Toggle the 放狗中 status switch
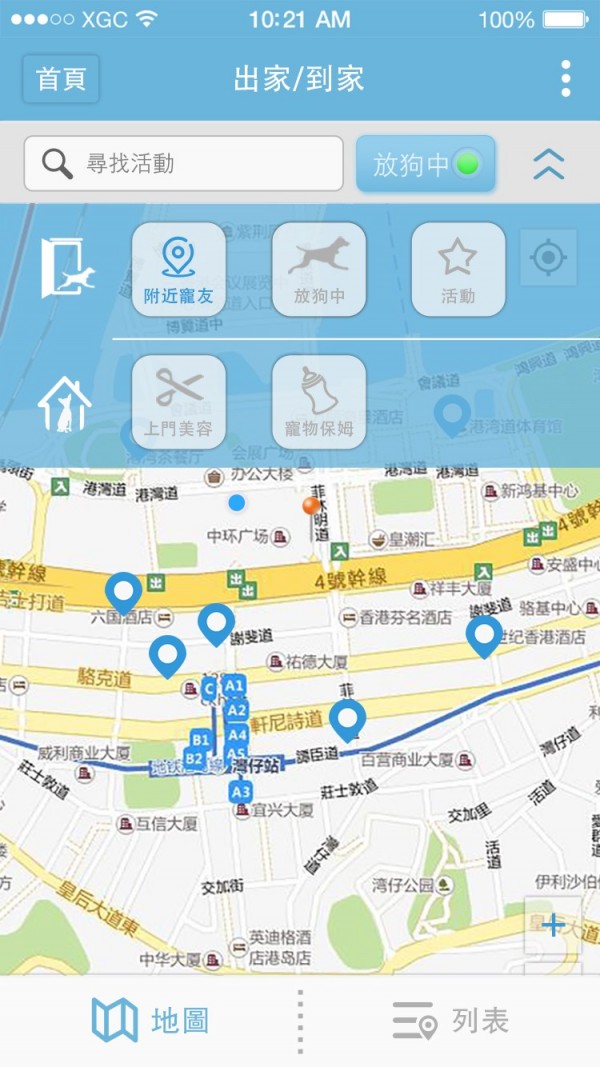This screenshot has height=1067, width=600. click(426, 164)
